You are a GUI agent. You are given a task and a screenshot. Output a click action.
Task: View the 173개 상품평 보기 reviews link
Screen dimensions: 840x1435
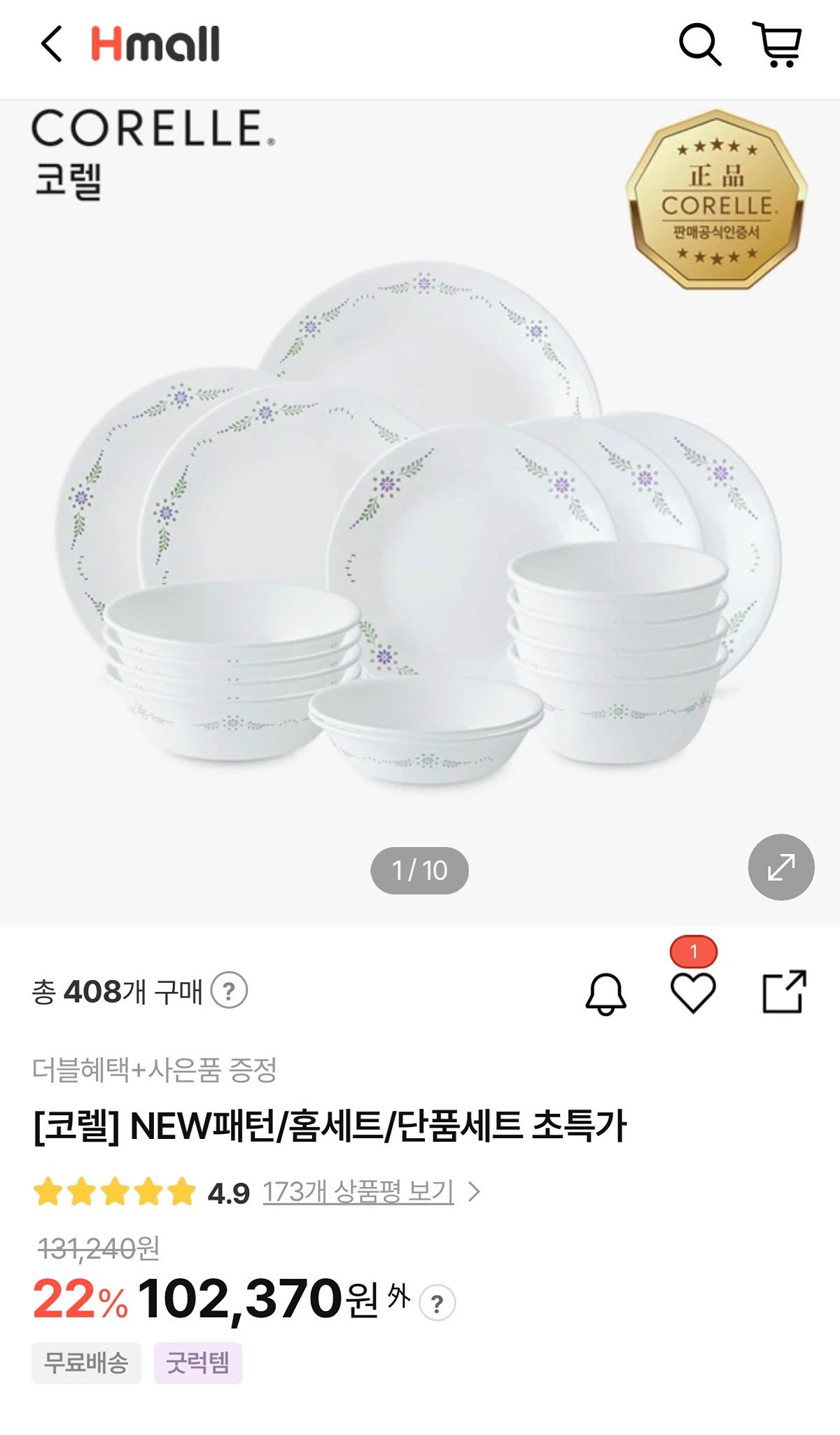[x=358, y=1191]
